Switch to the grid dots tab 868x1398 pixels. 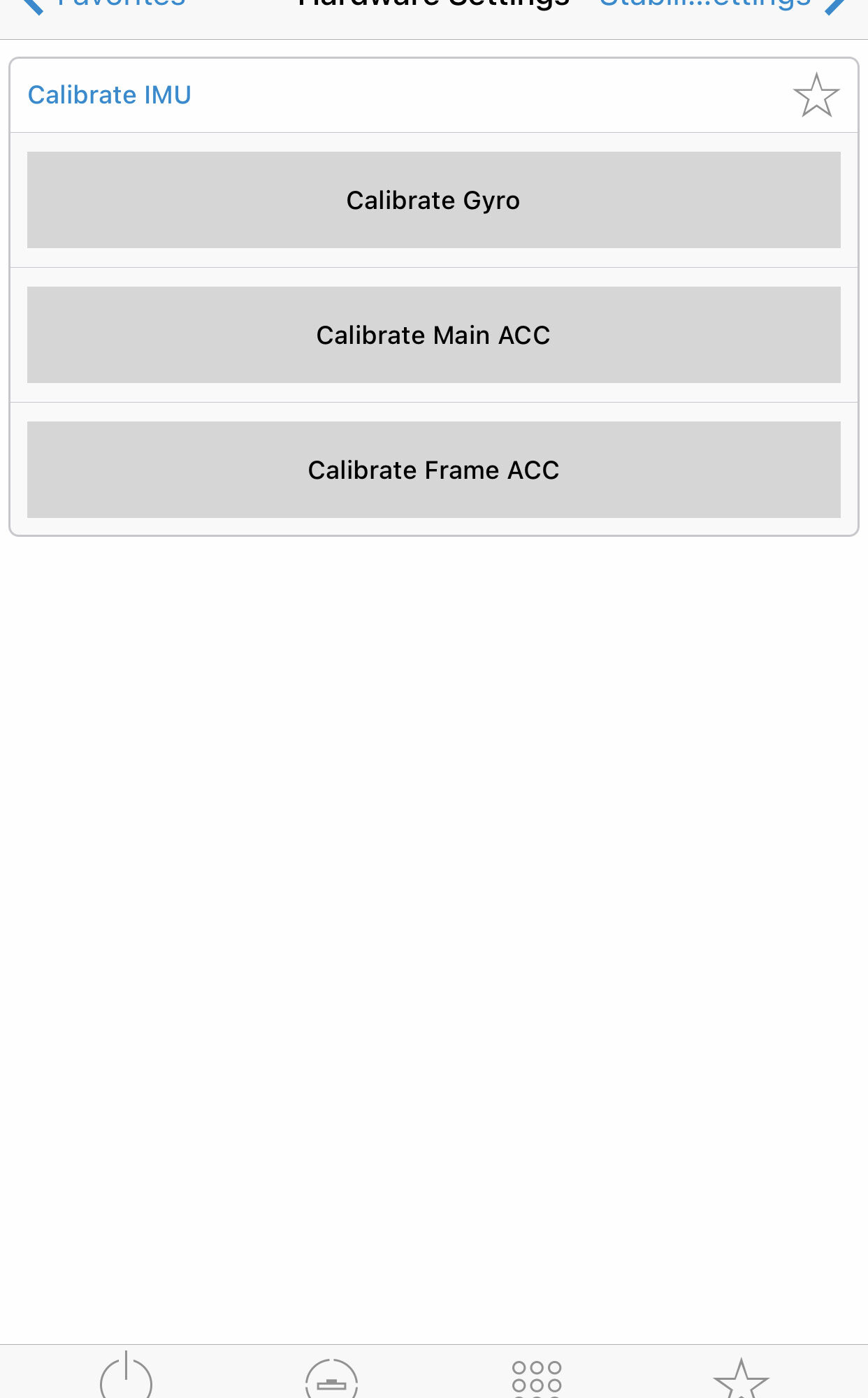tap(537, 1378)
